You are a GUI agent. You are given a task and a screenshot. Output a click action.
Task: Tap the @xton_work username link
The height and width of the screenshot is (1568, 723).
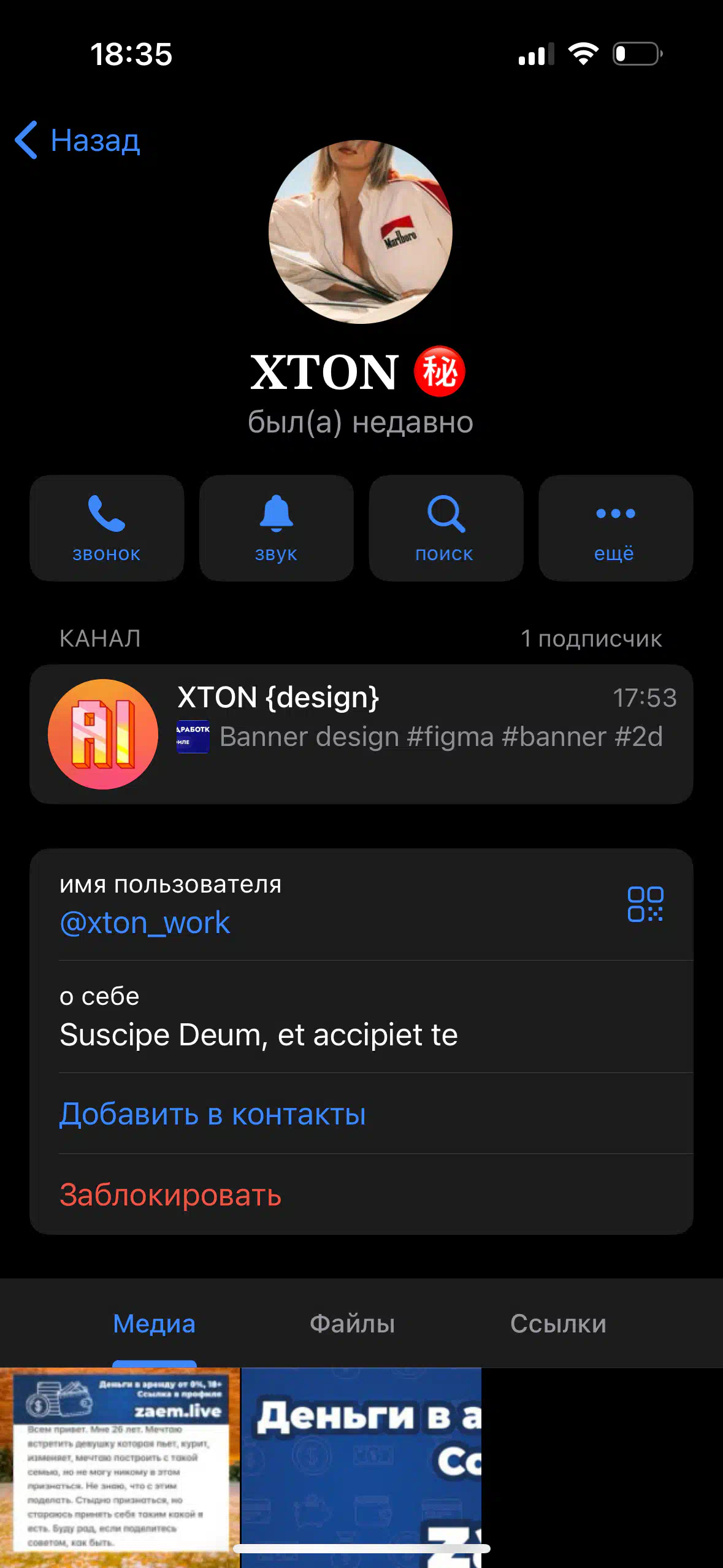point(145,923)
